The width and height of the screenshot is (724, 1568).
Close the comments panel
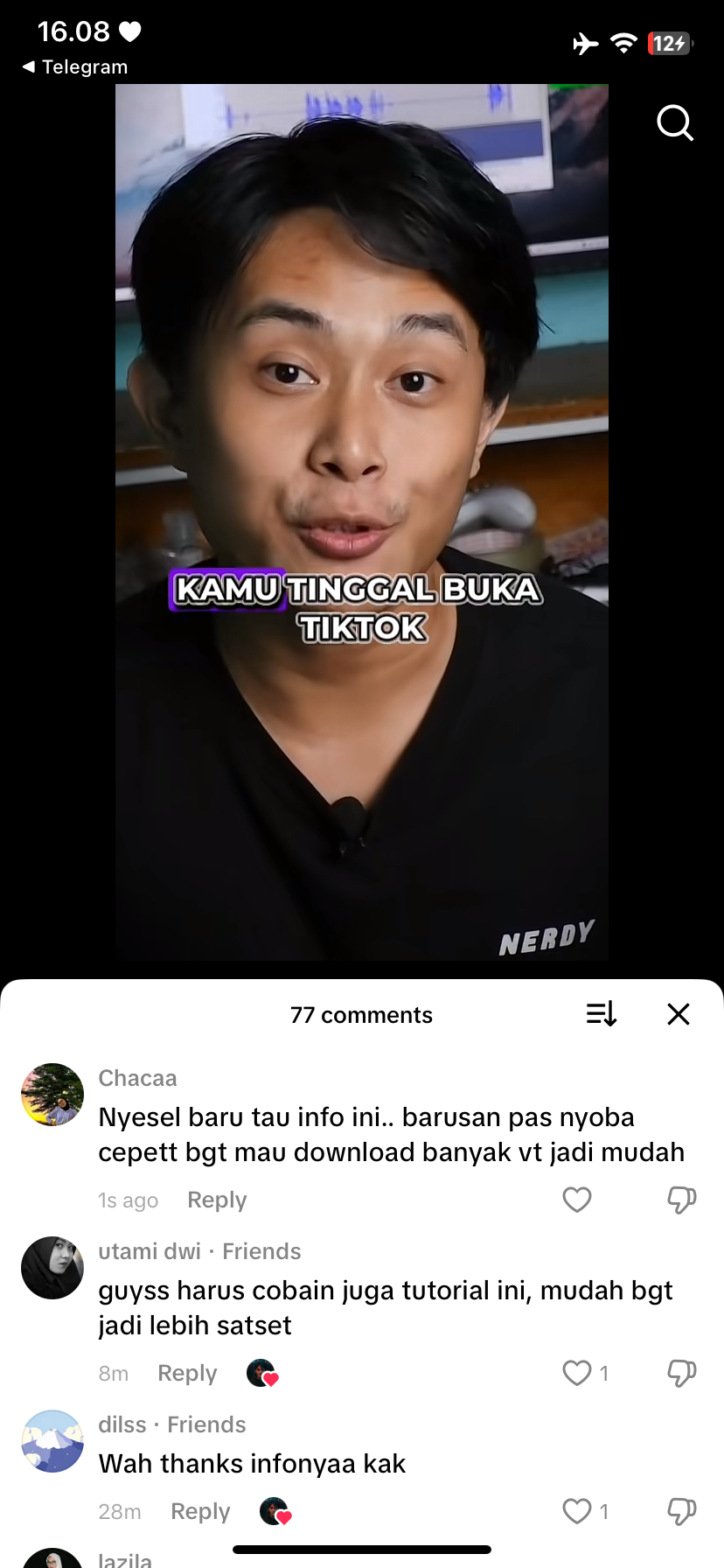tap(679, 1014)
